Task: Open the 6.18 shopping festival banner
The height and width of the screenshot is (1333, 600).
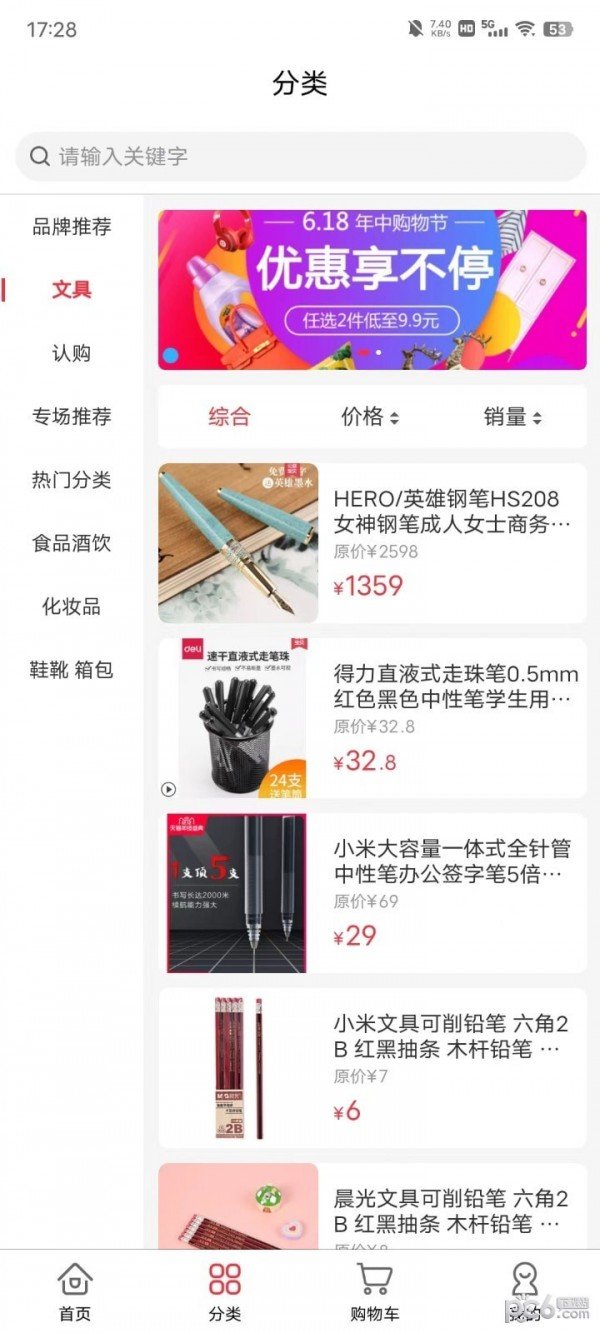Action: [372, 290]
